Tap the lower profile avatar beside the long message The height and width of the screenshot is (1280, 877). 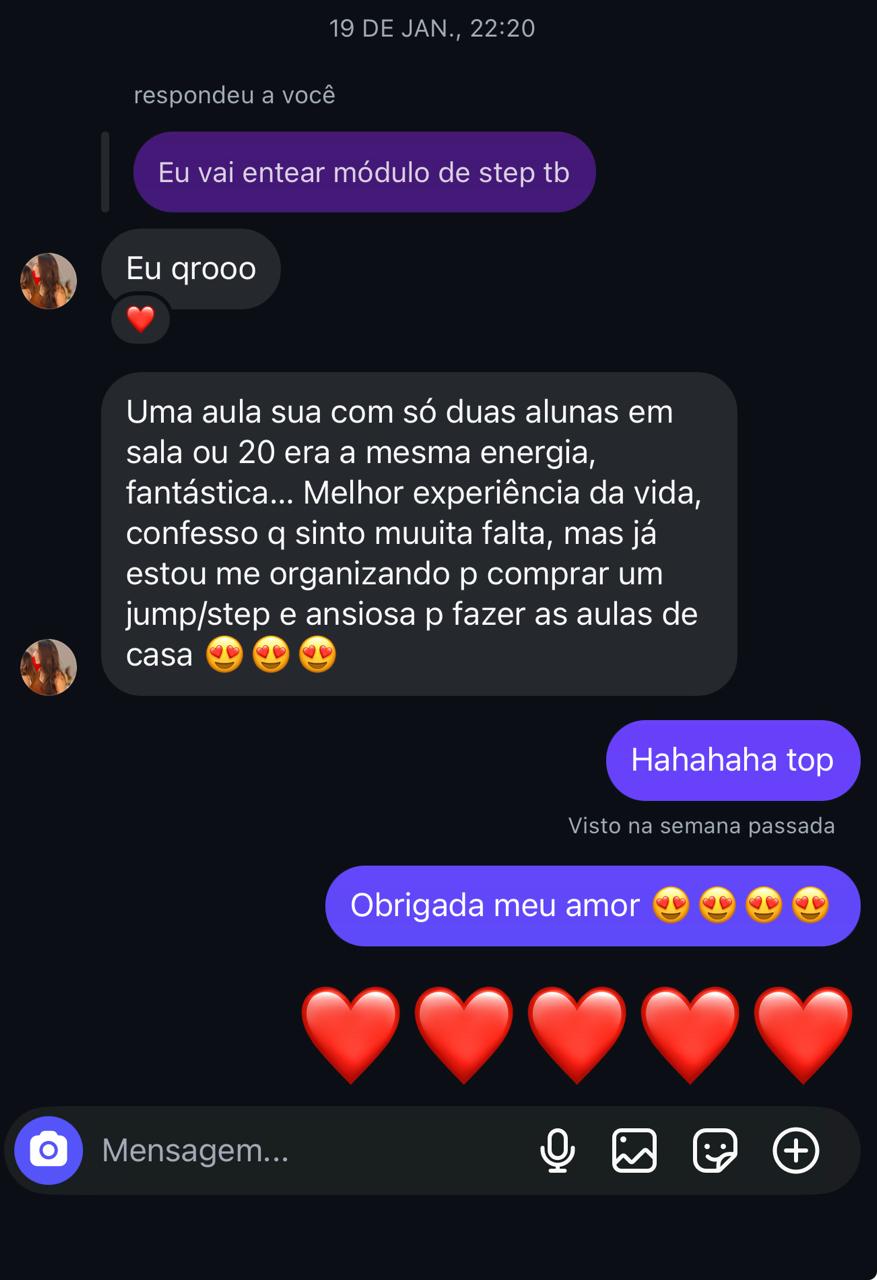tap(48, 667)
